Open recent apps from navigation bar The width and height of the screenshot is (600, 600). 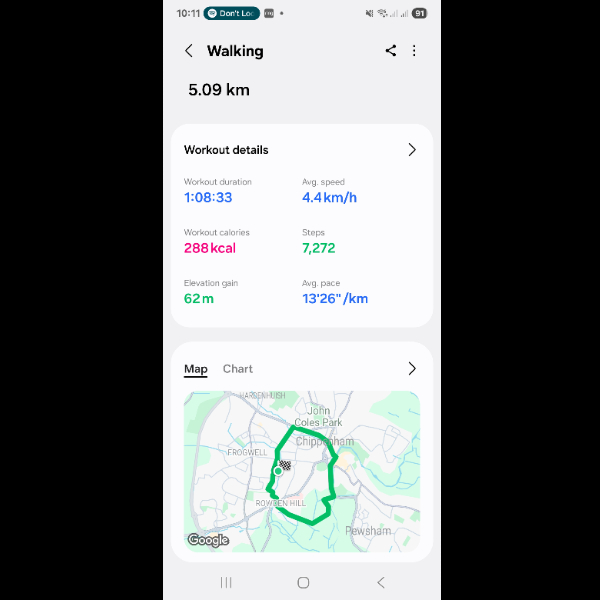click(226, 582)
